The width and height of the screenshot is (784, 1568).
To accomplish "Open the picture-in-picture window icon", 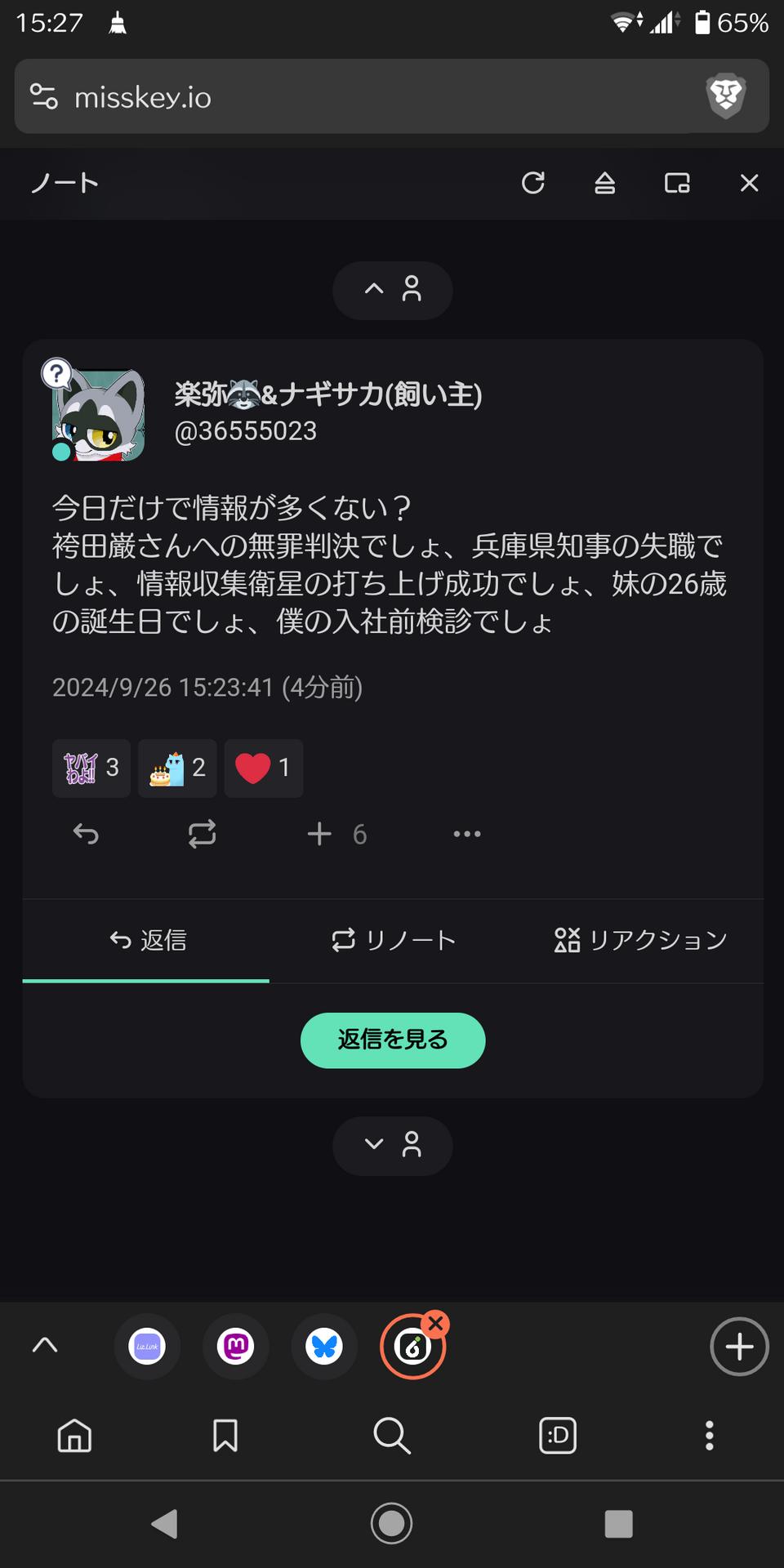I will 676,183.
